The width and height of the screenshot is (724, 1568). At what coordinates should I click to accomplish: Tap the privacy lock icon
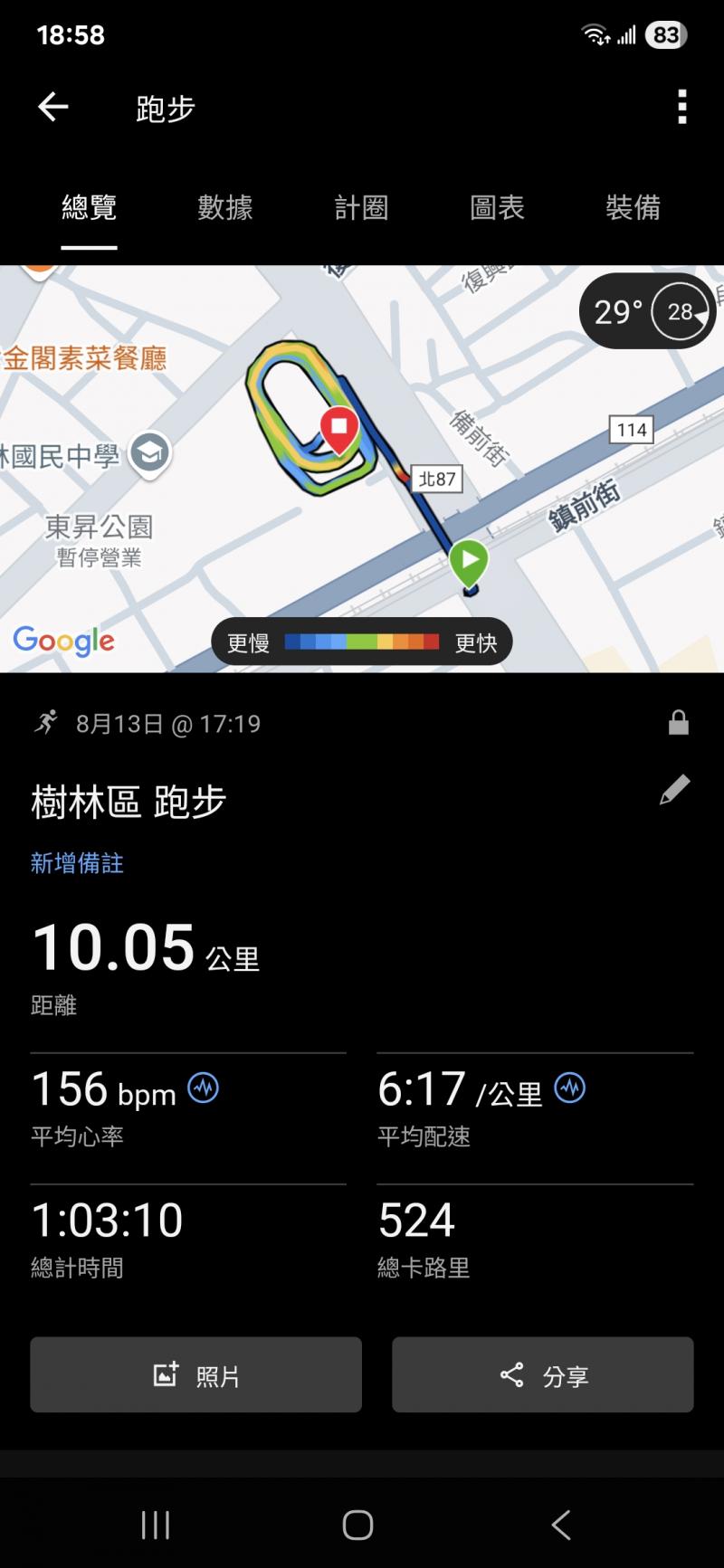click(x=678, y=723)
